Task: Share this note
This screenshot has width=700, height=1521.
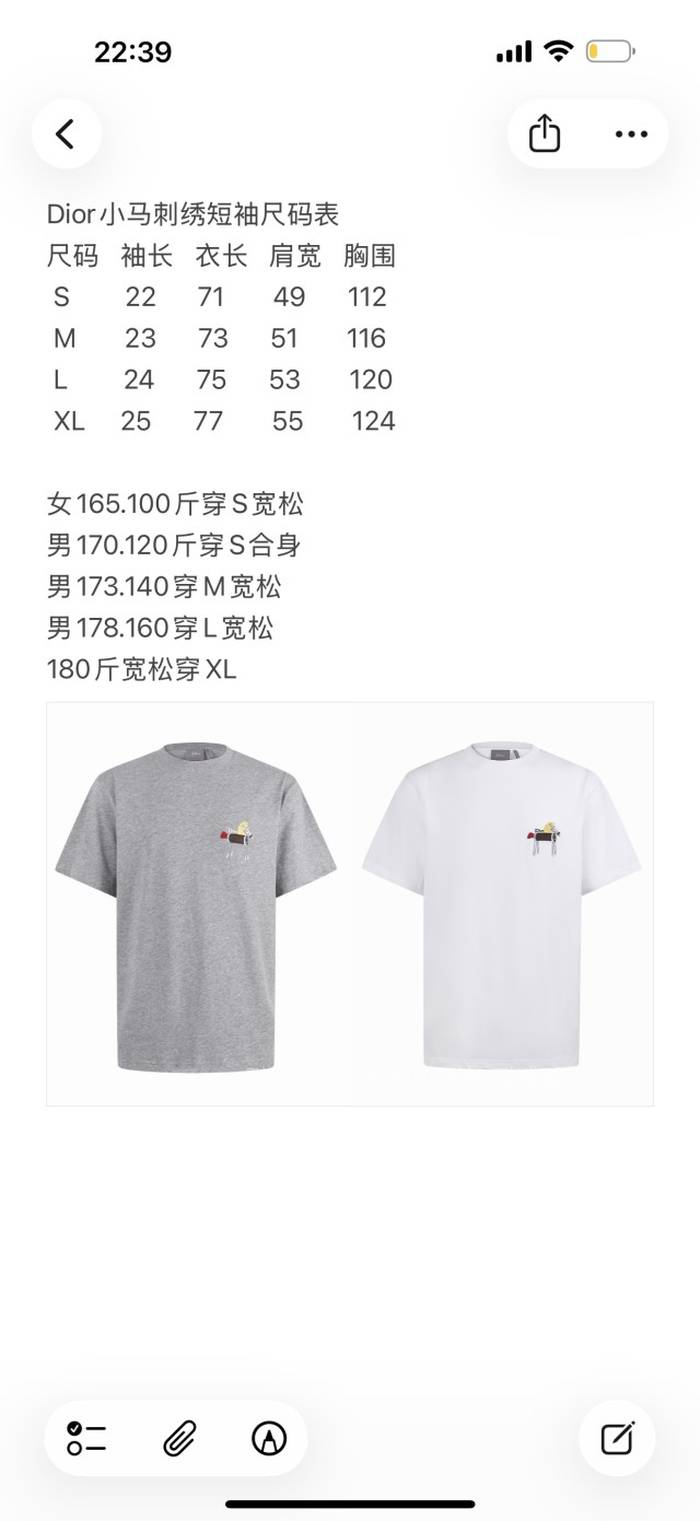Action: click(x=544, y=134)
